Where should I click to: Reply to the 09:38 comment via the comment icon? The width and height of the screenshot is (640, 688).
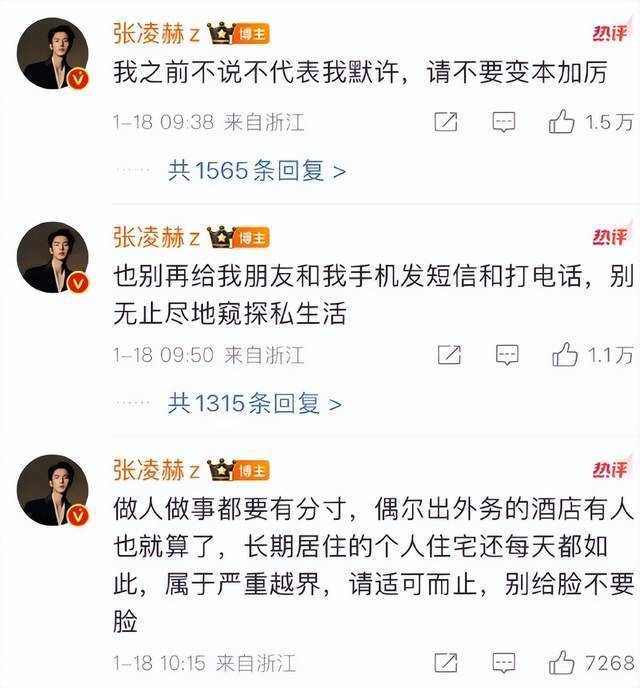pos(506,123)
